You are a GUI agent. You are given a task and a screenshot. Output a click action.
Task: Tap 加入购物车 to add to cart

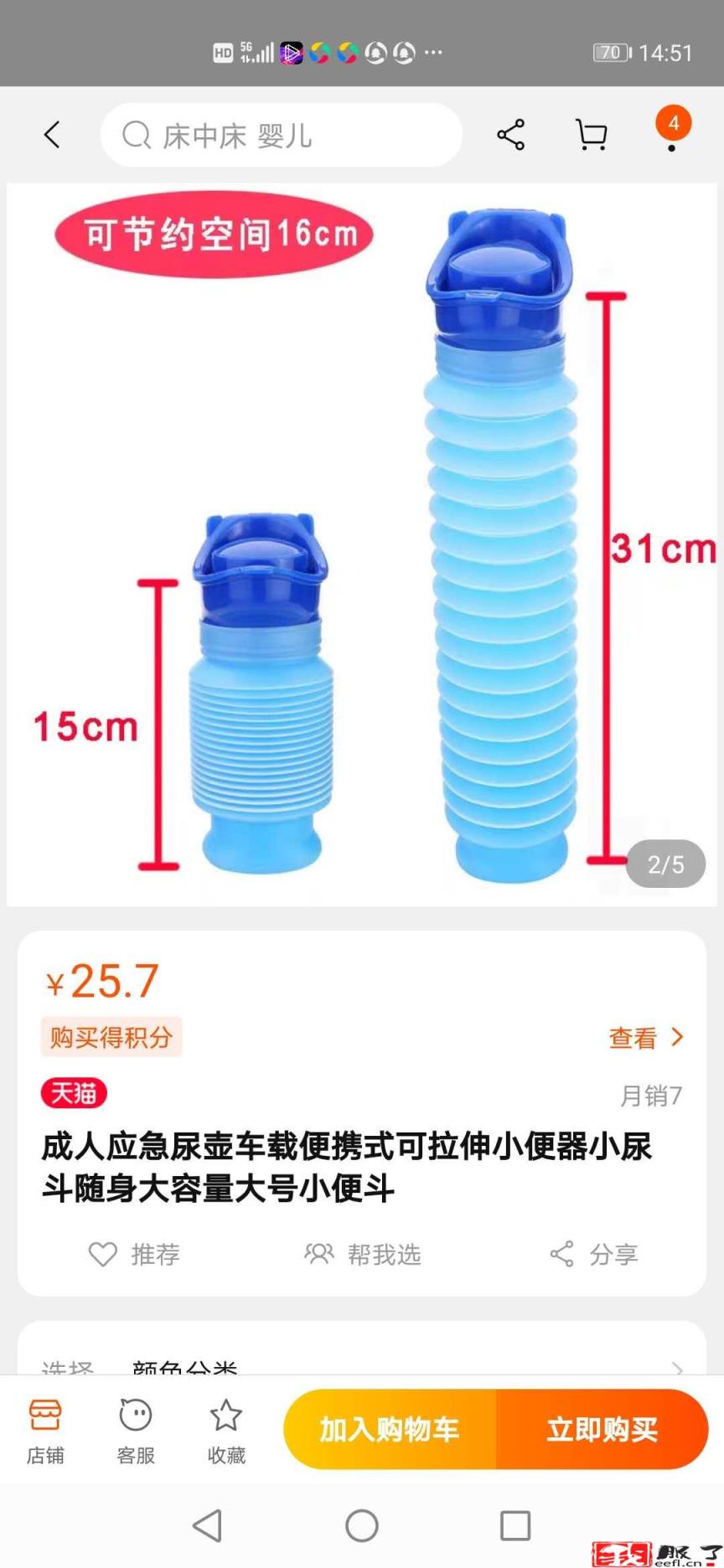click(390, 1429)
